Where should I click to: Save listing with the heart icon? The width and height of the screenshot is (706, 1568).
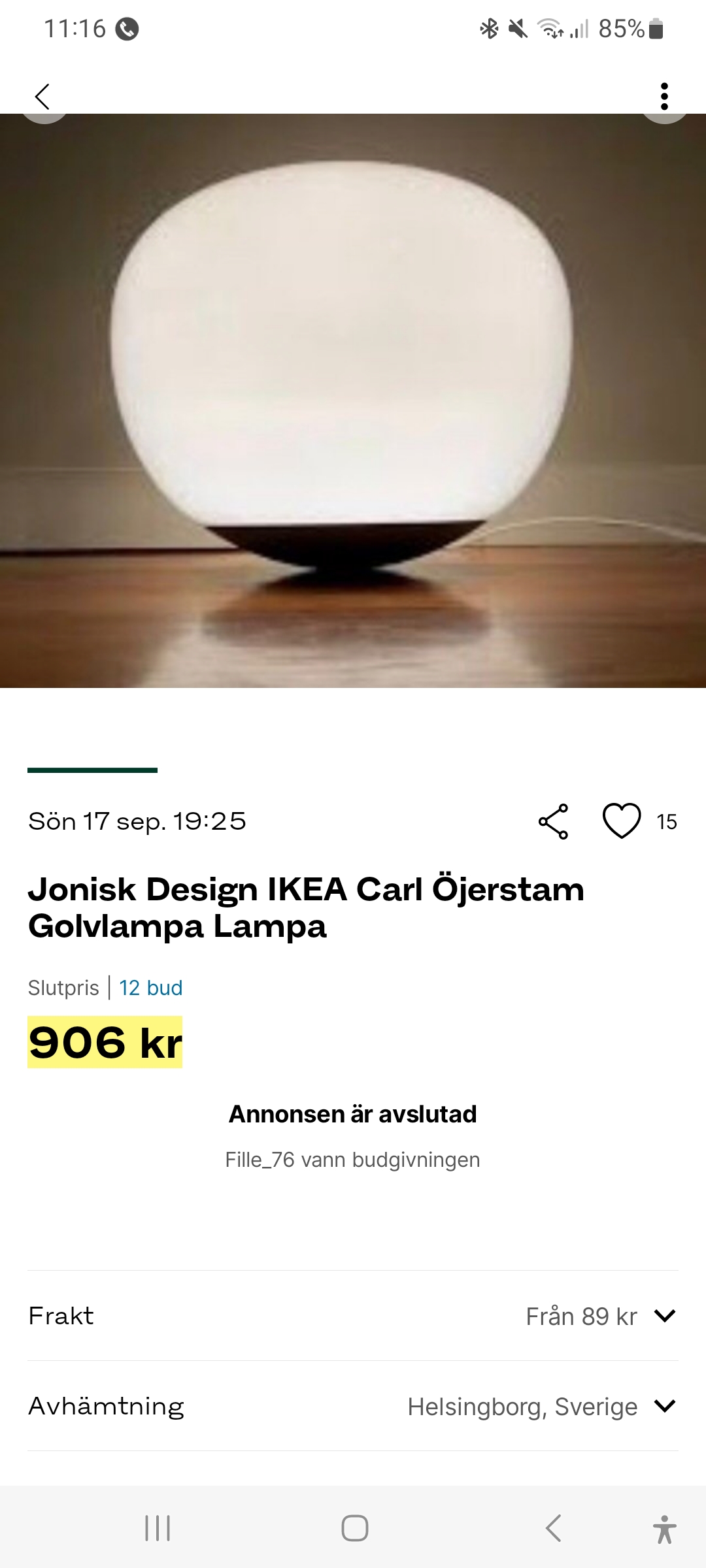(x=621, y=821)
